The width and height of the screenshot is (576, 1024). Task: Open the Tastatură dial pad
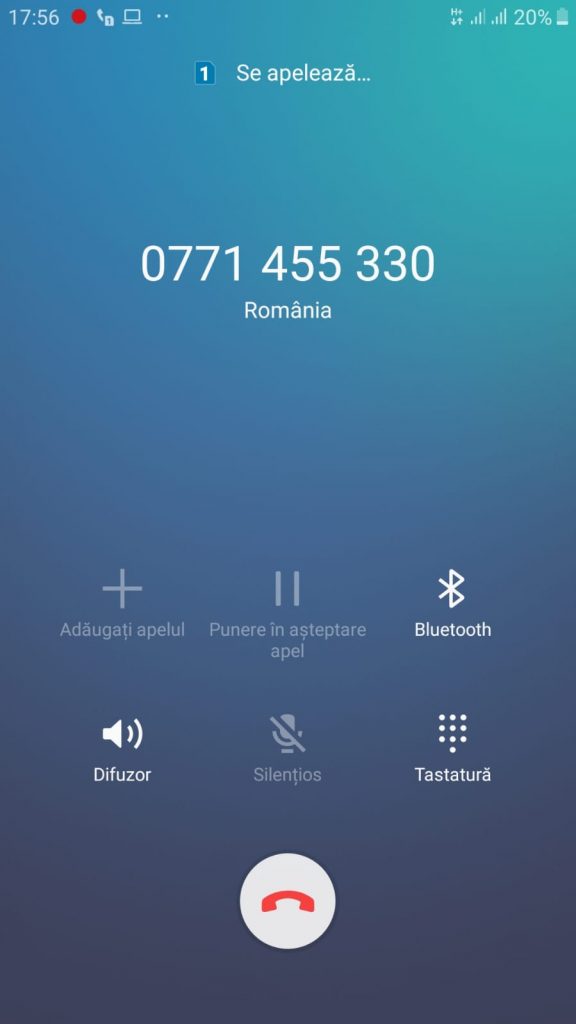tap(453, 748)
